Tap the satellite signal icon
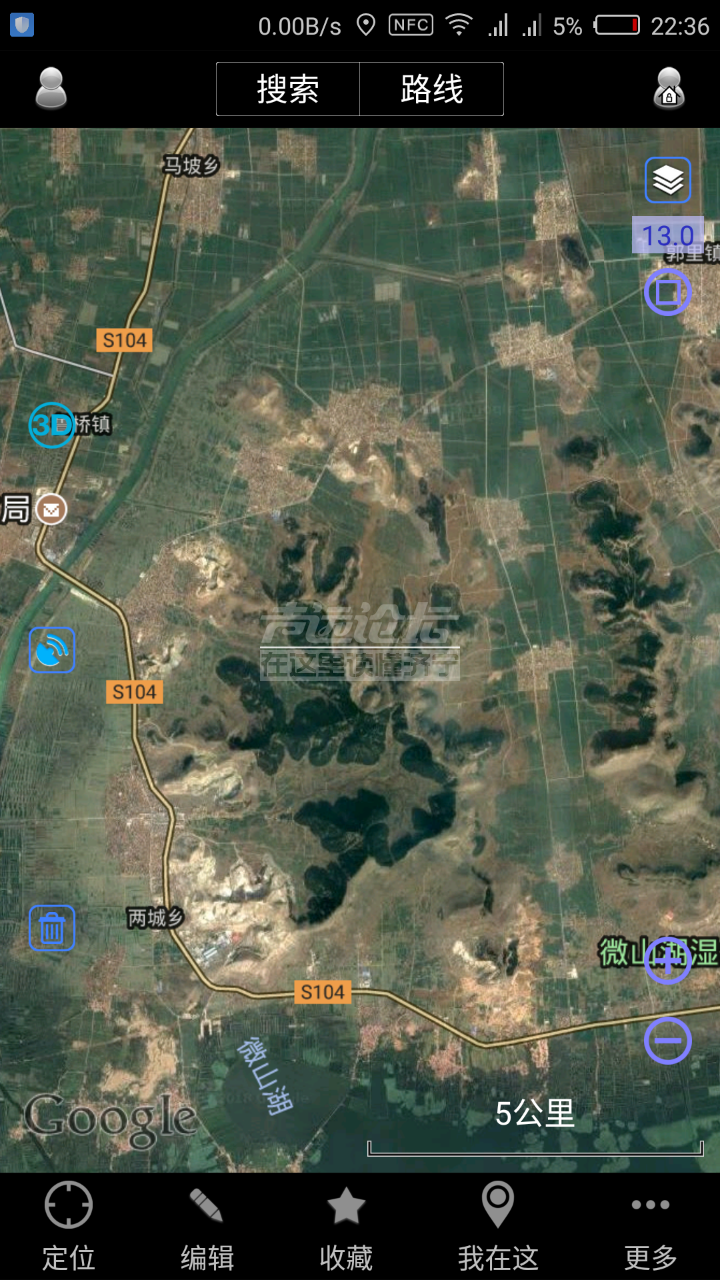The height and width of the screenshot is (1280, 720). tap(52, 651)
